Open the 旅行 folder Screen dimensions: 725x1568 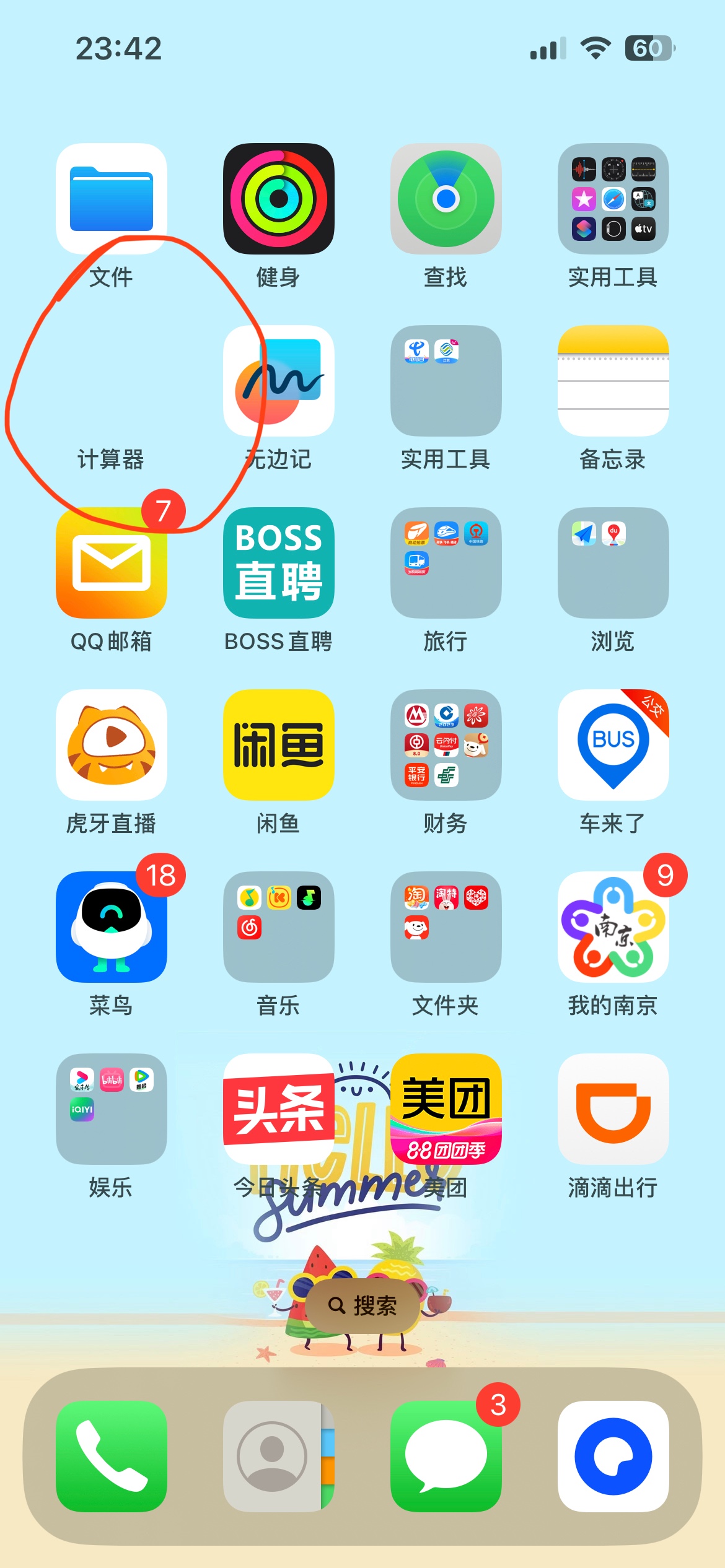(446, 563)
